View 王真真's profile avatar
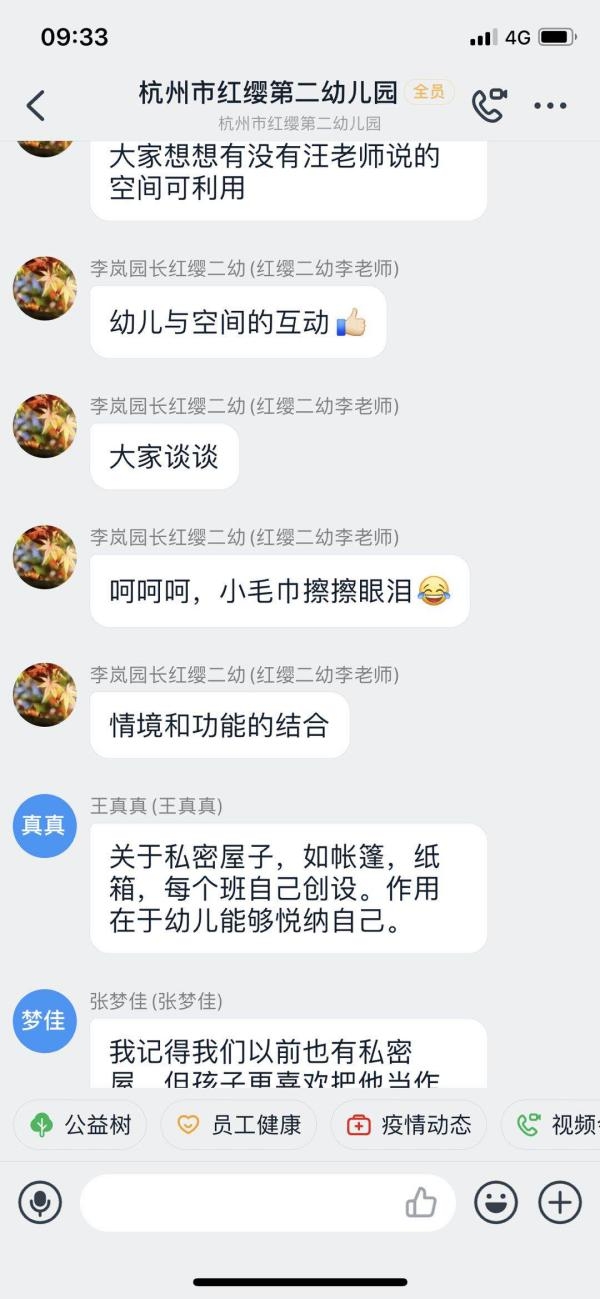600x1299 pixels. (x=44, y=826)
